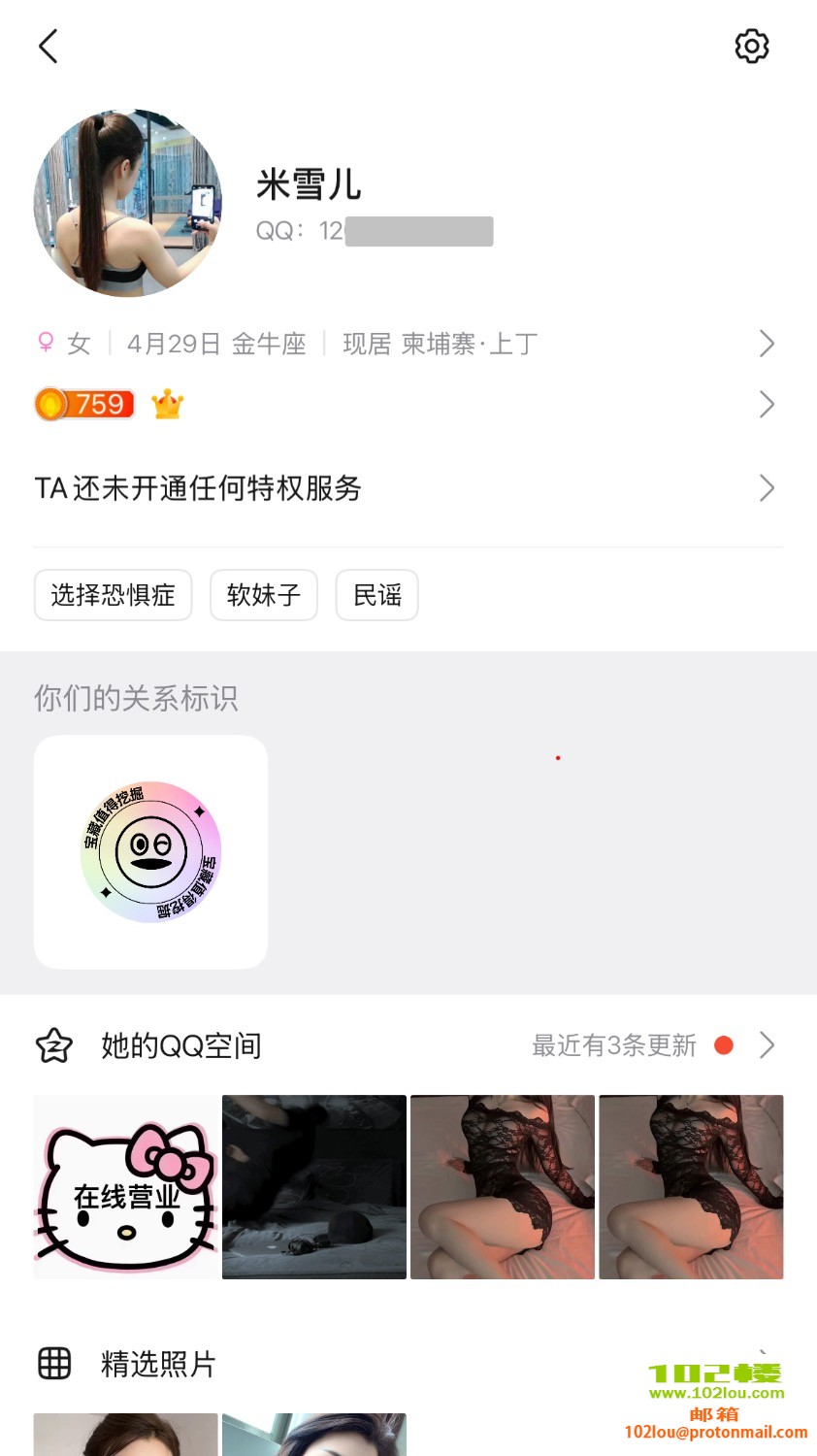The height and width of the screenshot is (1456, 817).
Task: Open 她的QQ空间 row
Action: coord(408,1045)
